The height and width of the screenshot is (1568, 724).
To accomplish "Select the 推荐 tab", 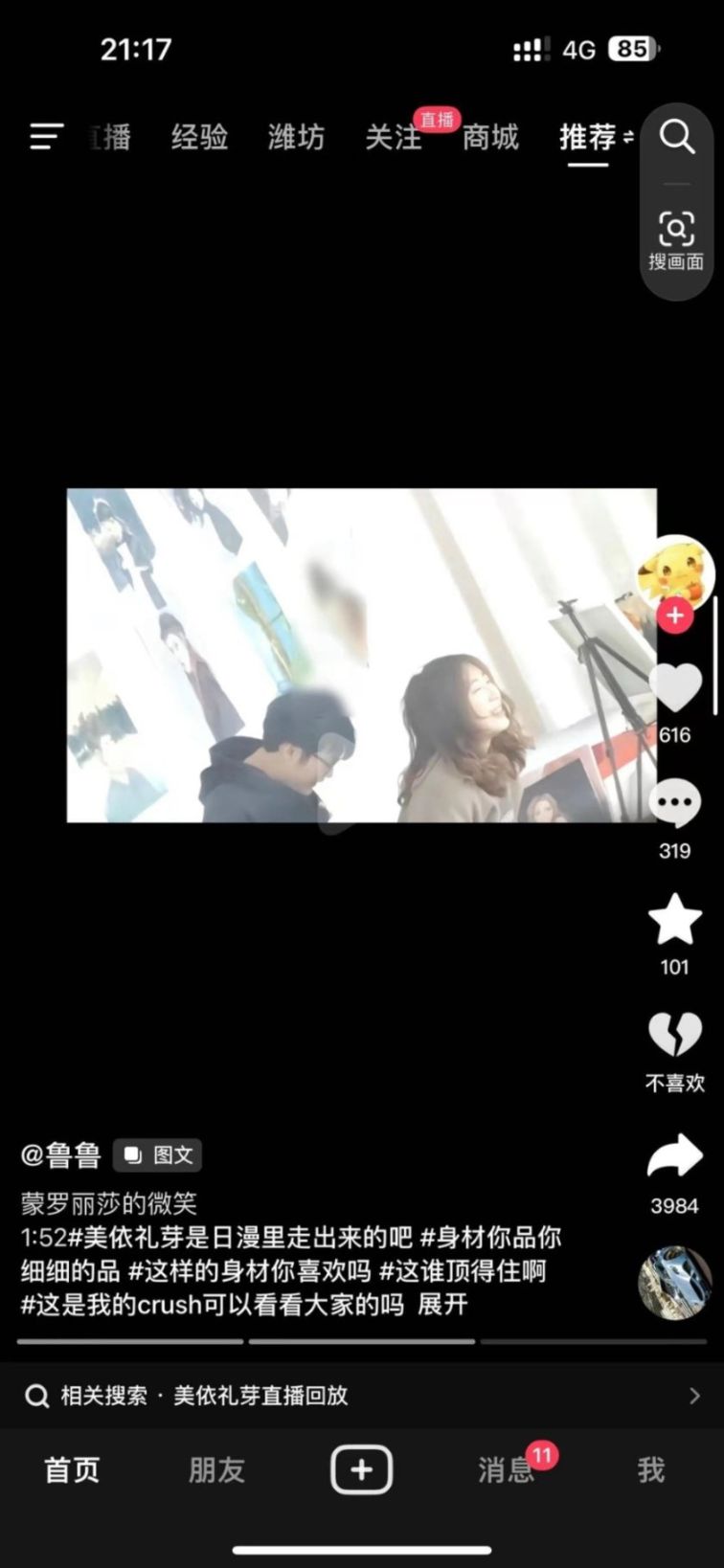I will (x=588, y=138).
